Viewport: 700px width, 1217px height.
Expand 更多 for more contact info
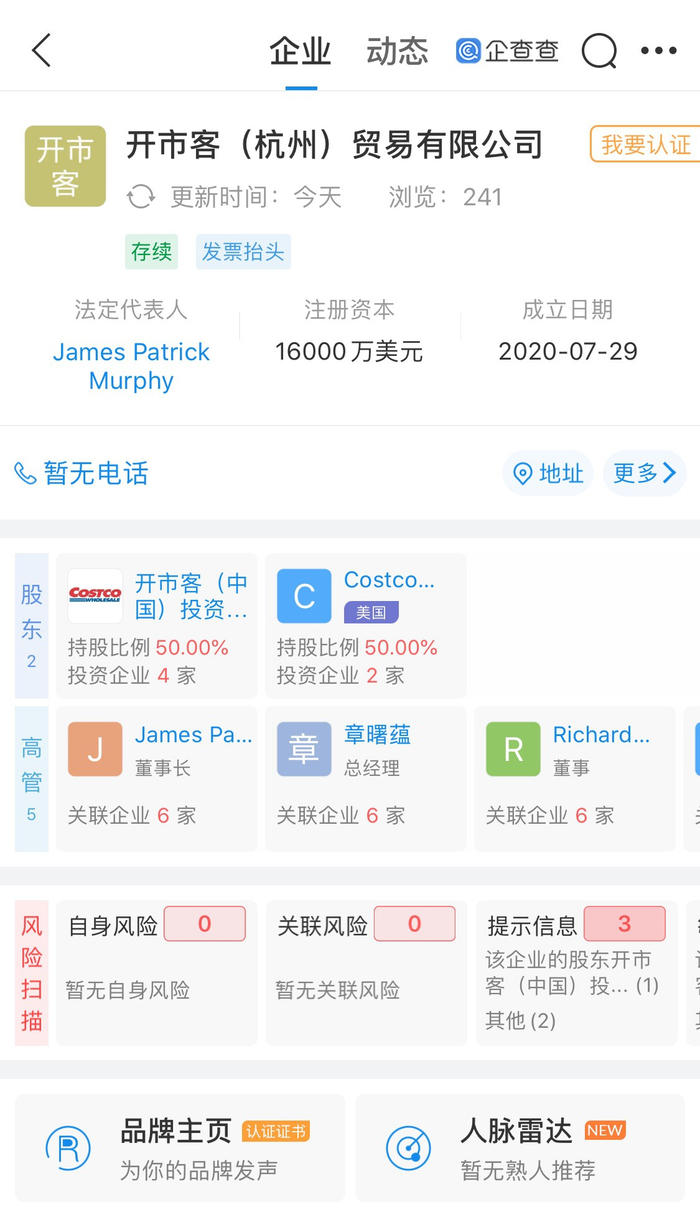[645, 473]
